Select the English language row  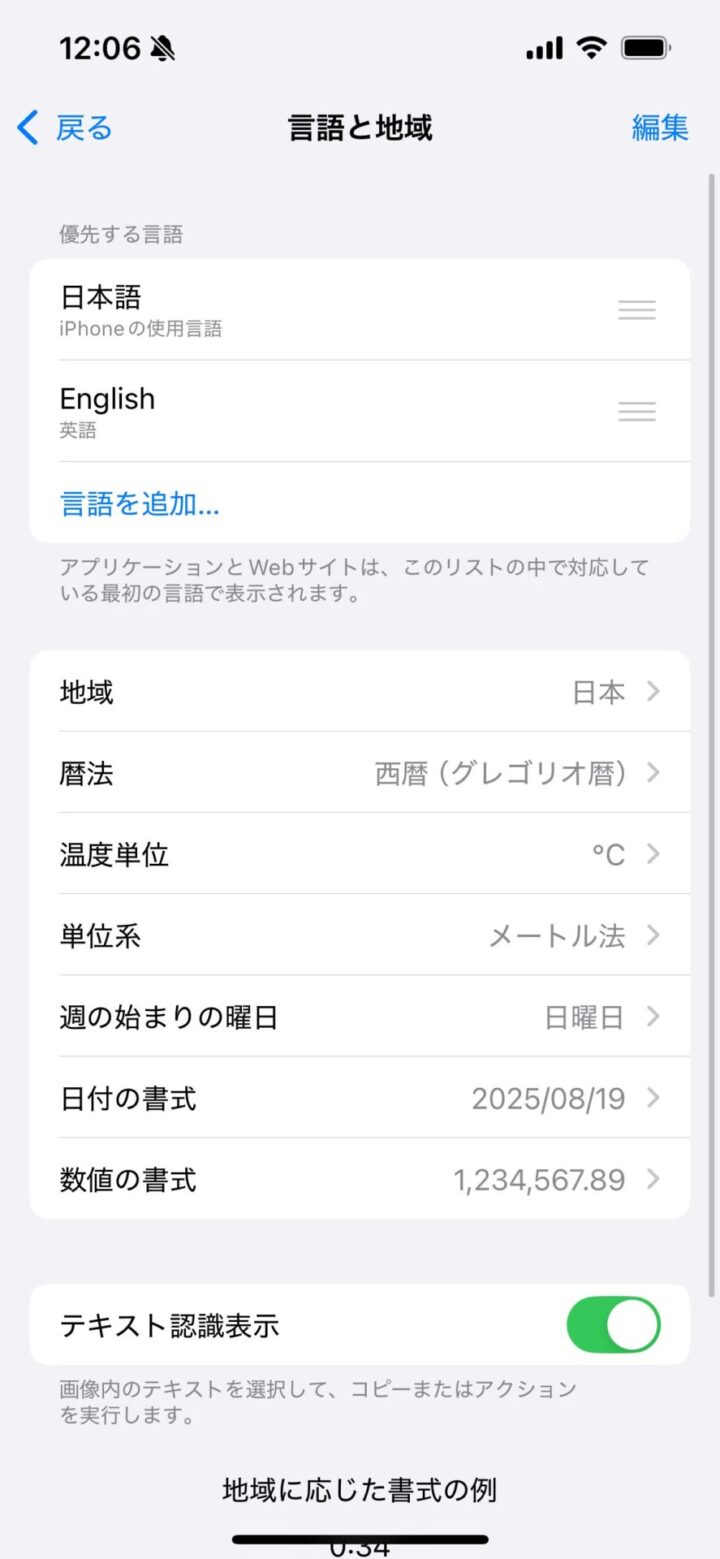click(300, 411)
